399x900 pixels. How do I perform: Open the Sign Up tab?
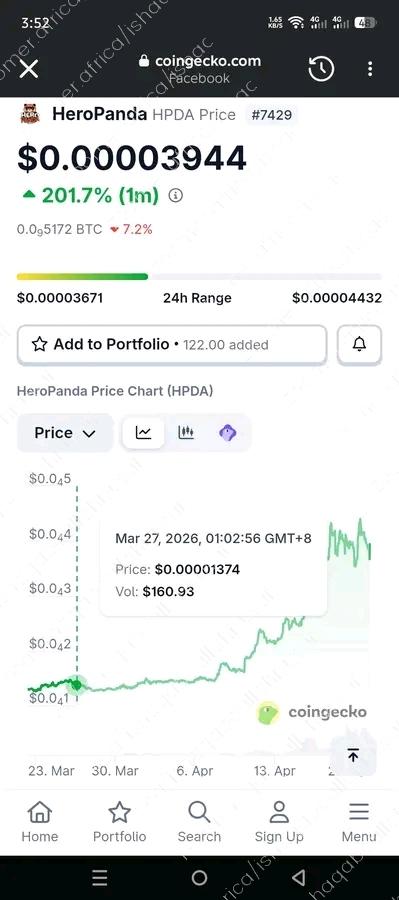pos(279,821)
